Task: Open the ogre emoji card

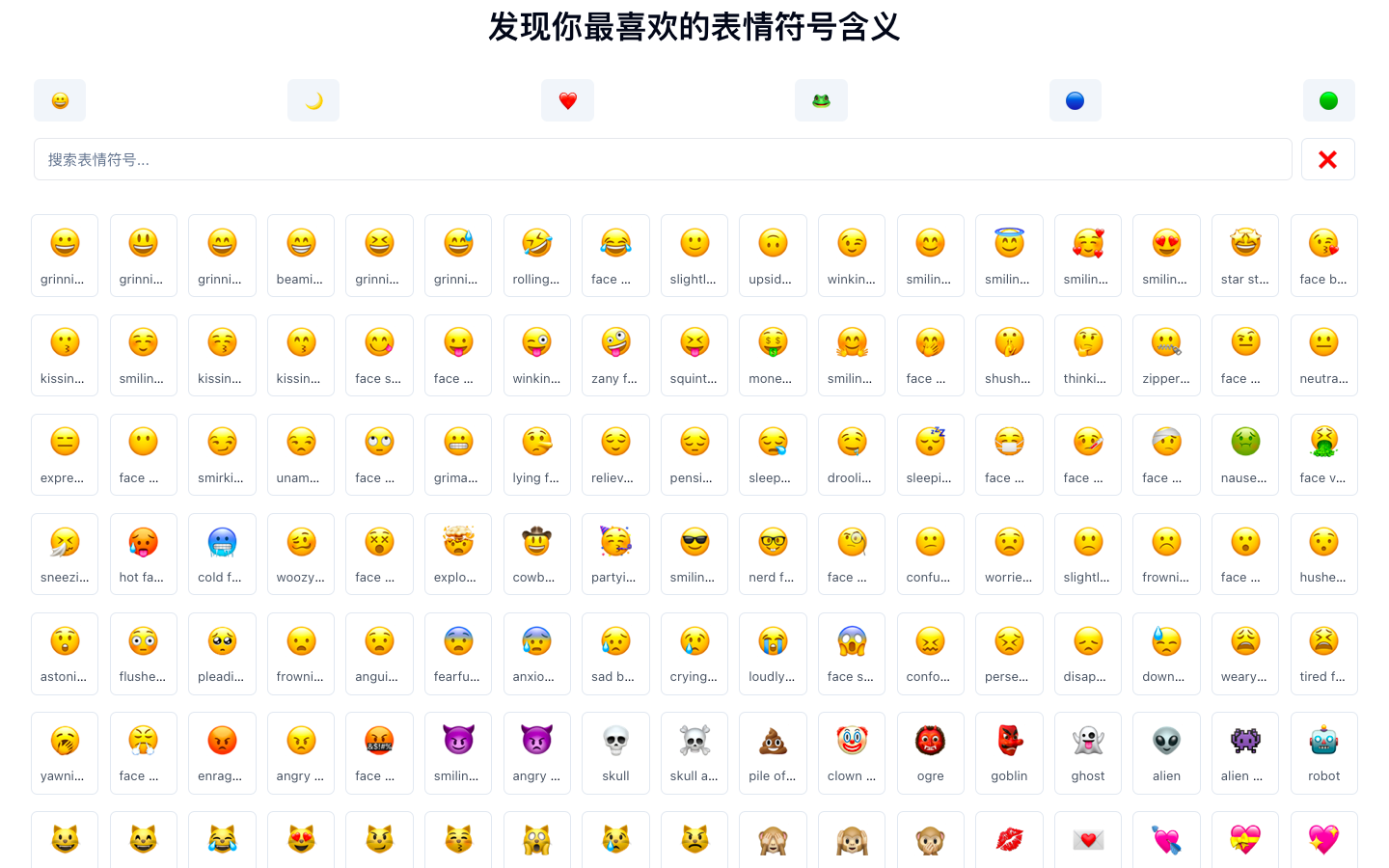Action: [x=930, y=752]
